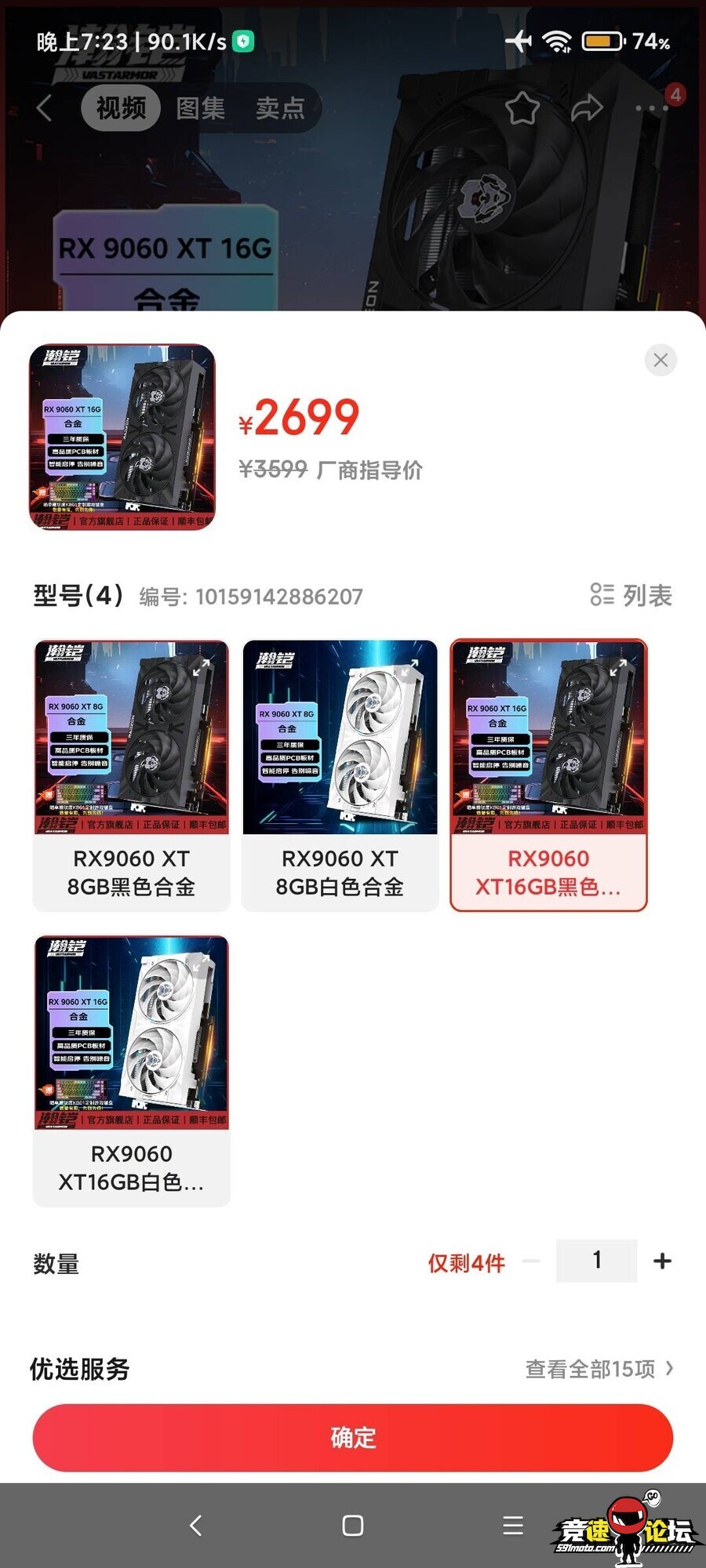View all 15 优选服务 items

click(599, 1369)
